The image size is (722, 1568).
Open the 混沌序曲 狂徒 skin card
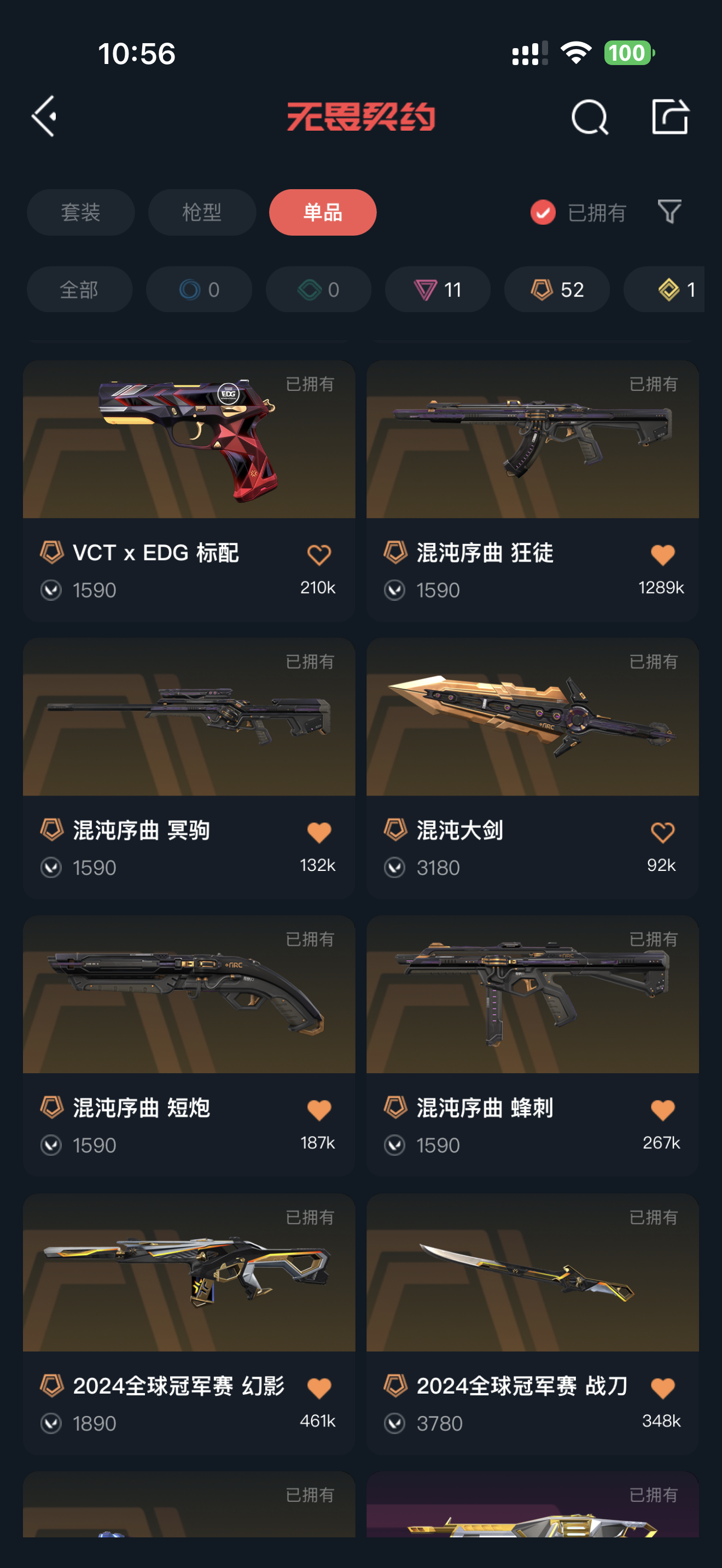532,440
